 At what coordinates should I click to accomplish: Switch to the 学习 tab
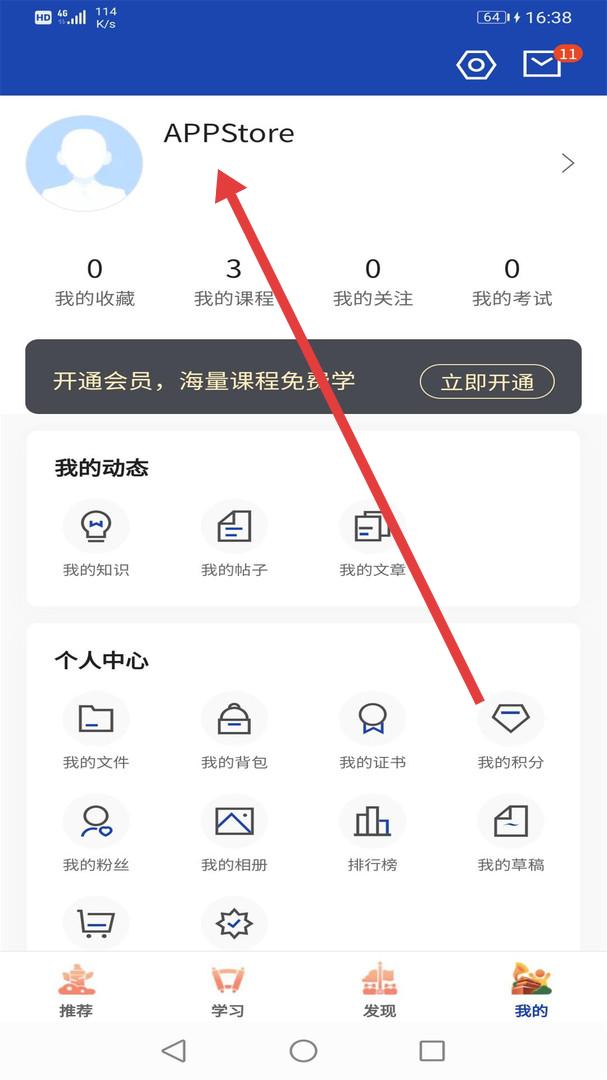(x=228, y=990)
